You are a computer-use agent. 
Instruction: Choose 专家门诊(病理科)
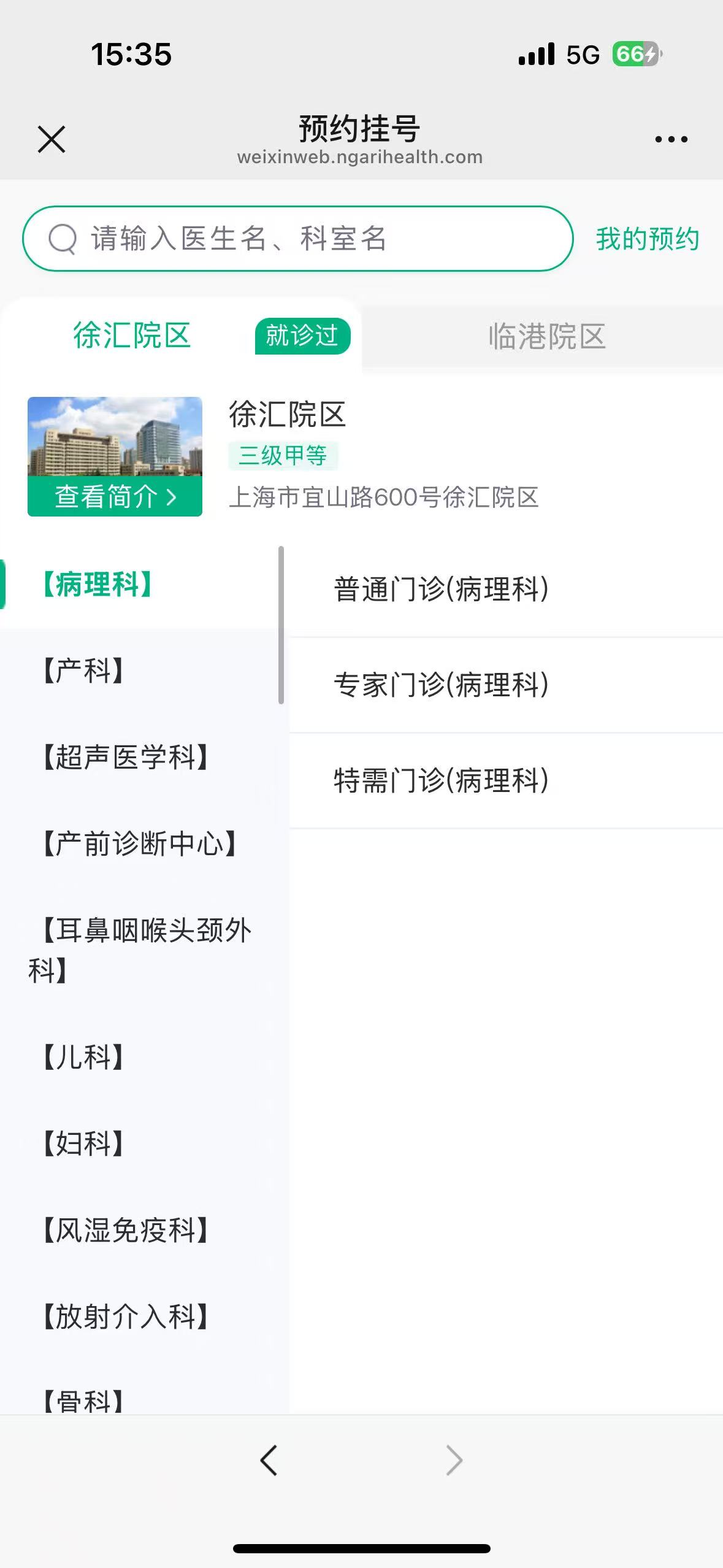click(442, 685)
